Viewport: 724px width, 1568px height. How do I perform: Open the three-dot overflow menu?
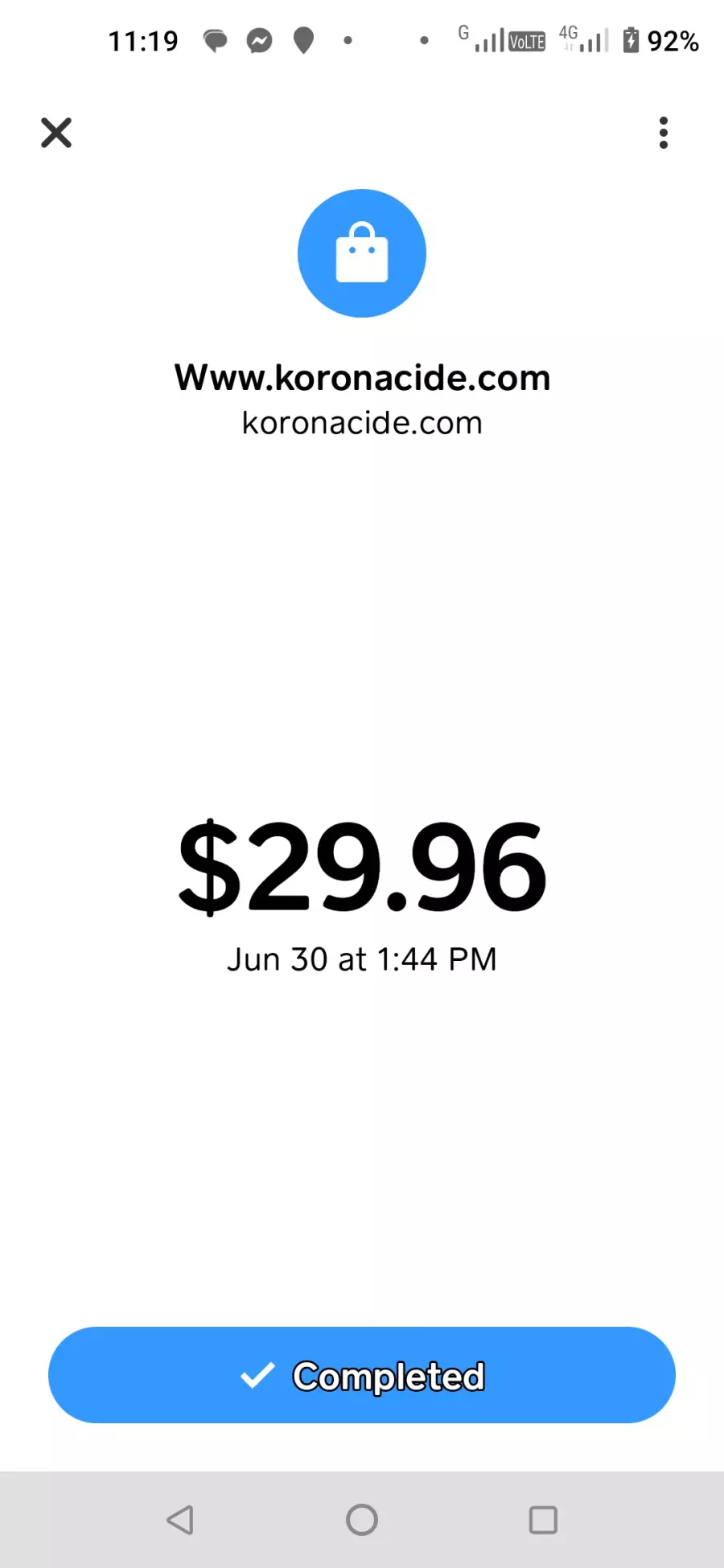coord(664,133)
